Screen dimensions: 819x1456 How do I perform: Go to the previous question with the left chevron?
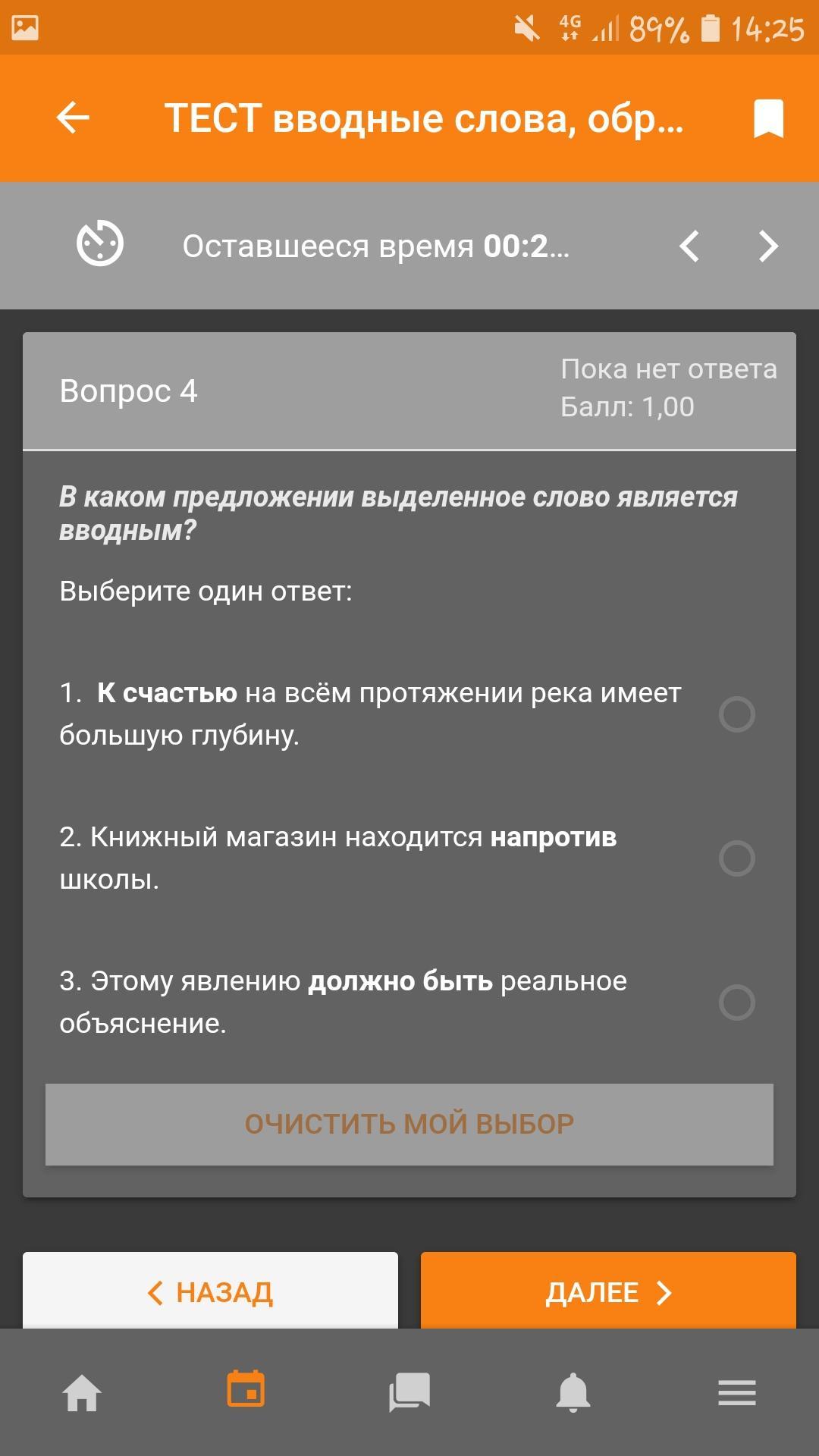tap(689, 246)
